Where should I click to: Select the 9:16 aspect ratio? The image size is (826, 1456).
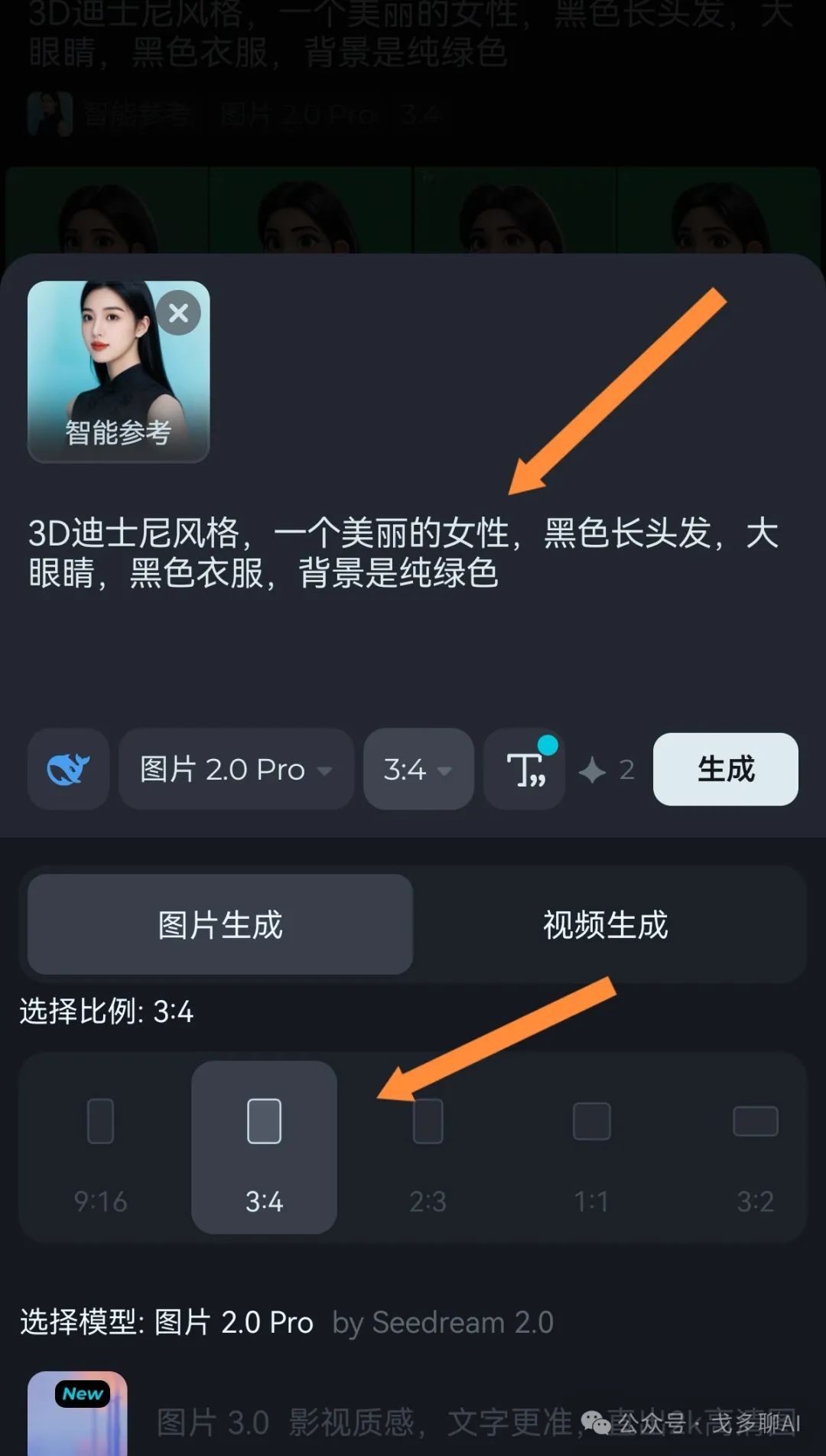coord(100,1147)
